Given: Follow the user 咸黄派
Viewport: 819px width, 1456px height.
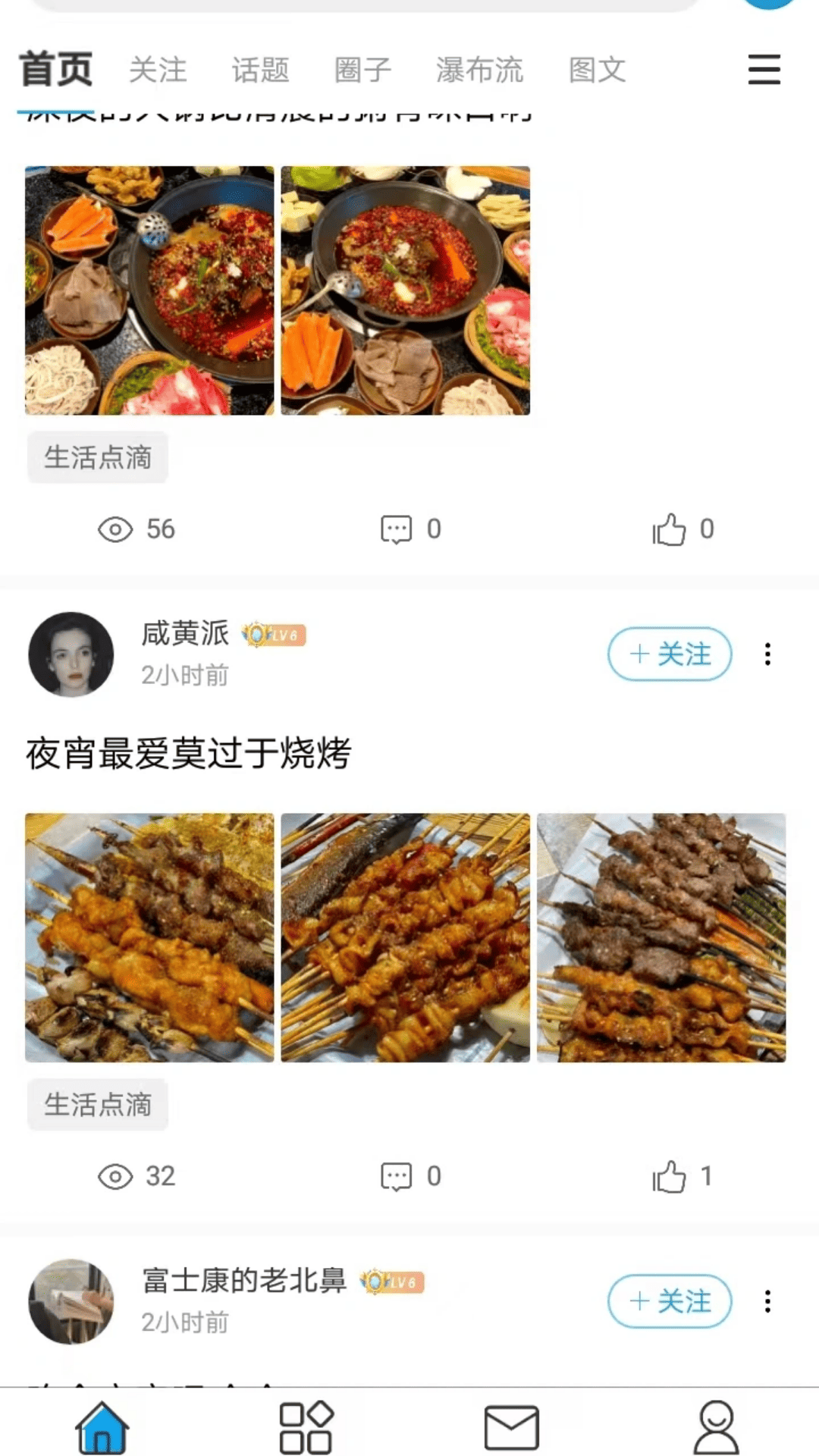Looking at the screenshot, I should tap(670, 654).
